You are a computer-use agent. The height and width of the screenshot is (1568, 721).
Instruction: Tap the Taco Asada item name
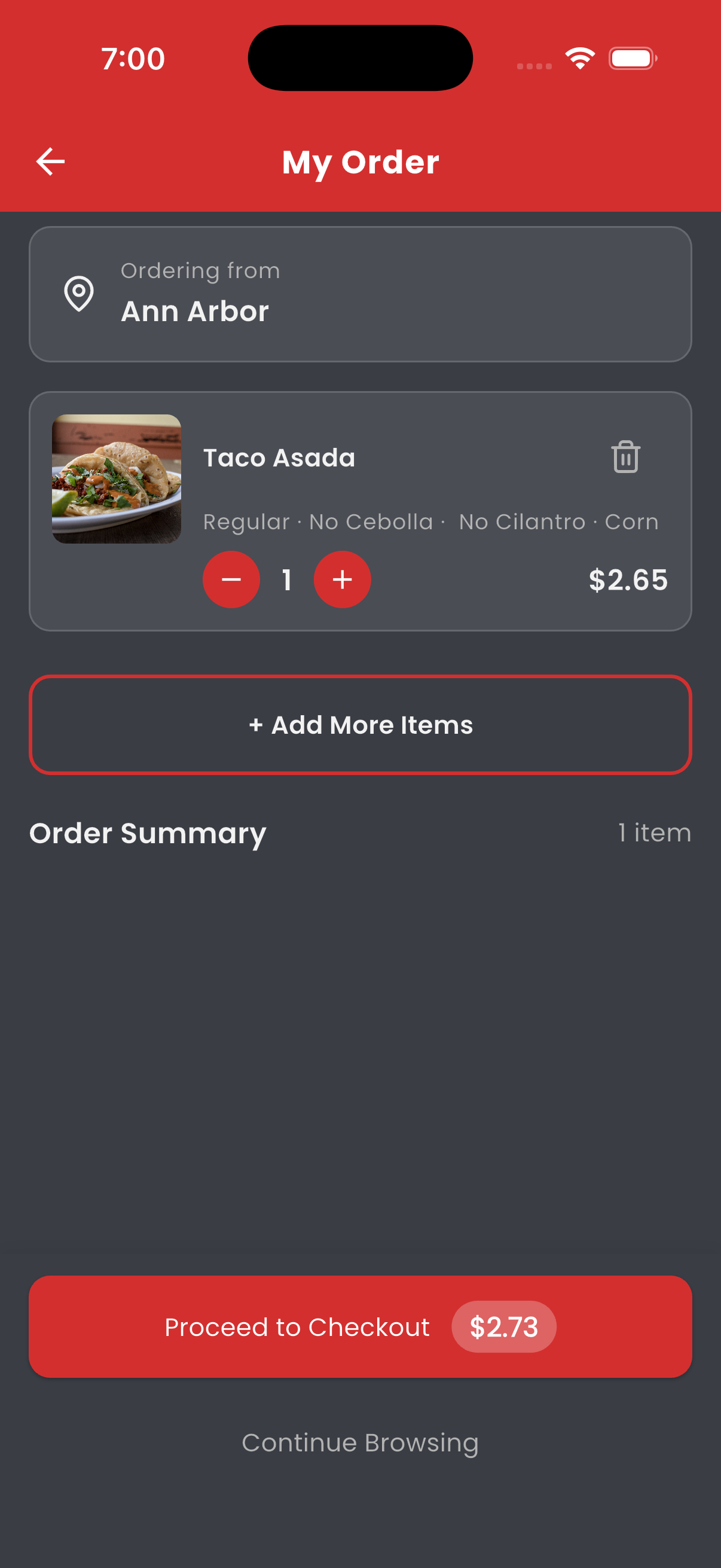point(279,457)
